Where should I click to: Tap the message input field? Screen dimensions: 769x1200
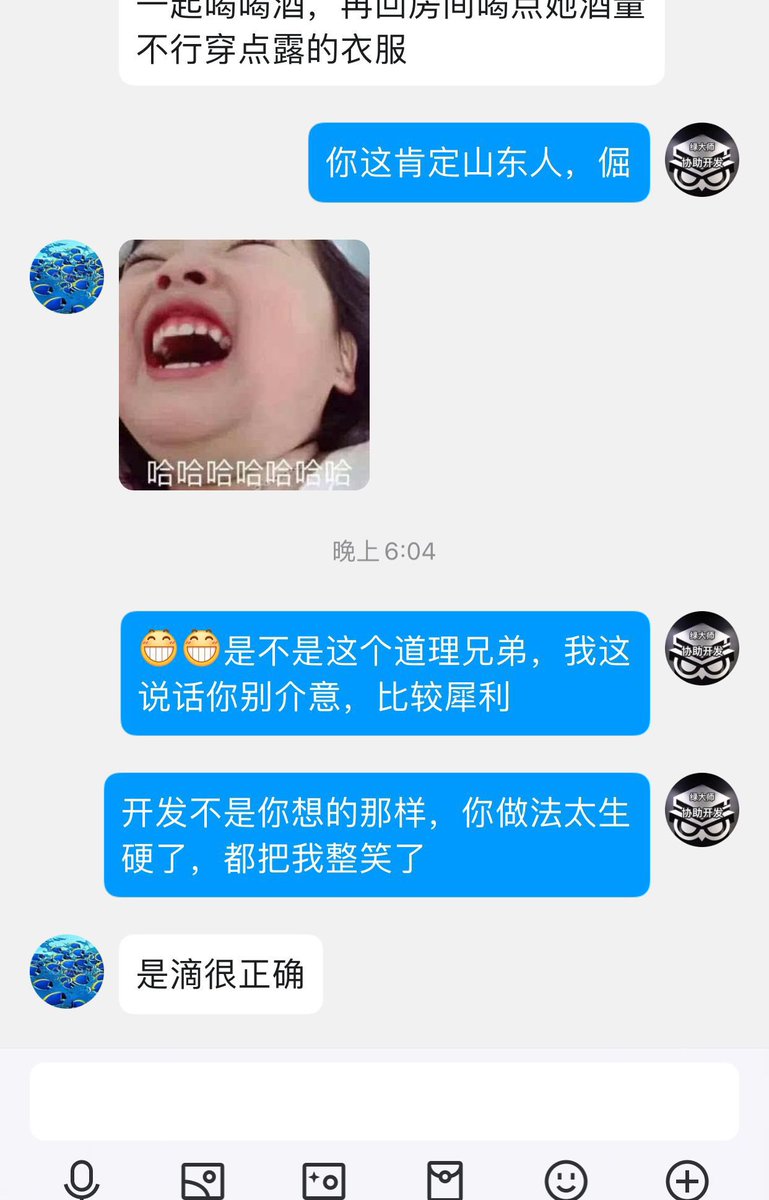click(x=384, y=1101)
